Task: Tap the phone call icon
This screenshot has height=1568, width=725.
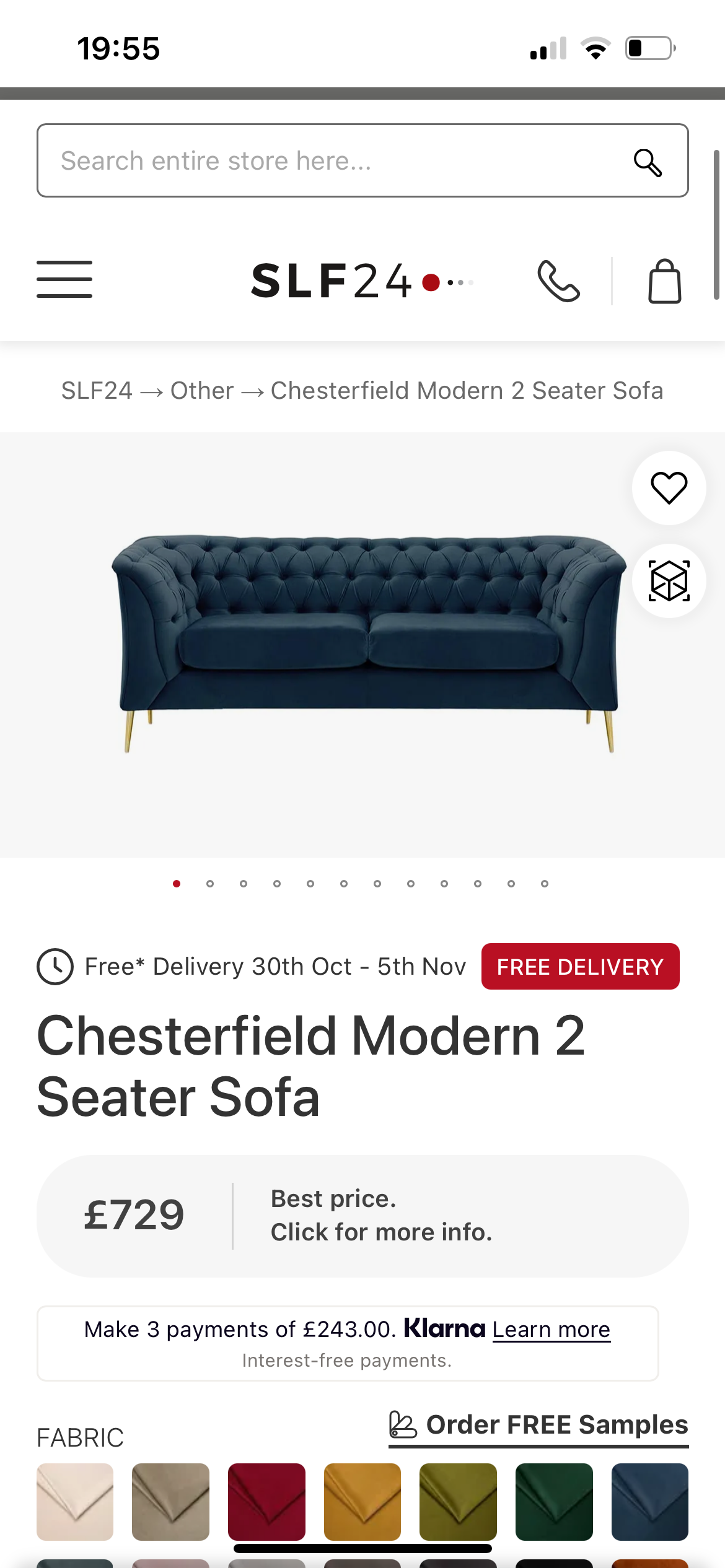Action: [558, 281]
